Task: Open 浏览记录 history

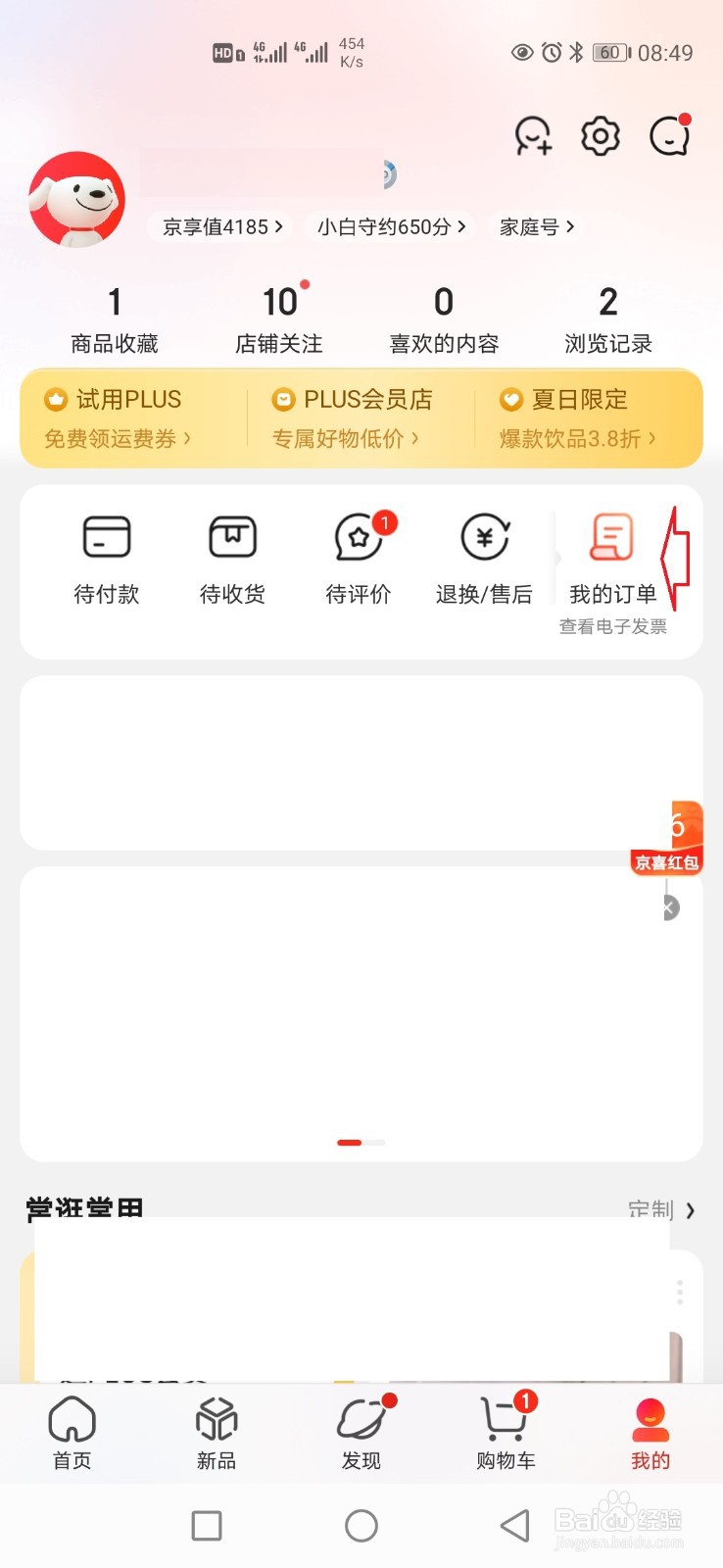Action: 607,320
